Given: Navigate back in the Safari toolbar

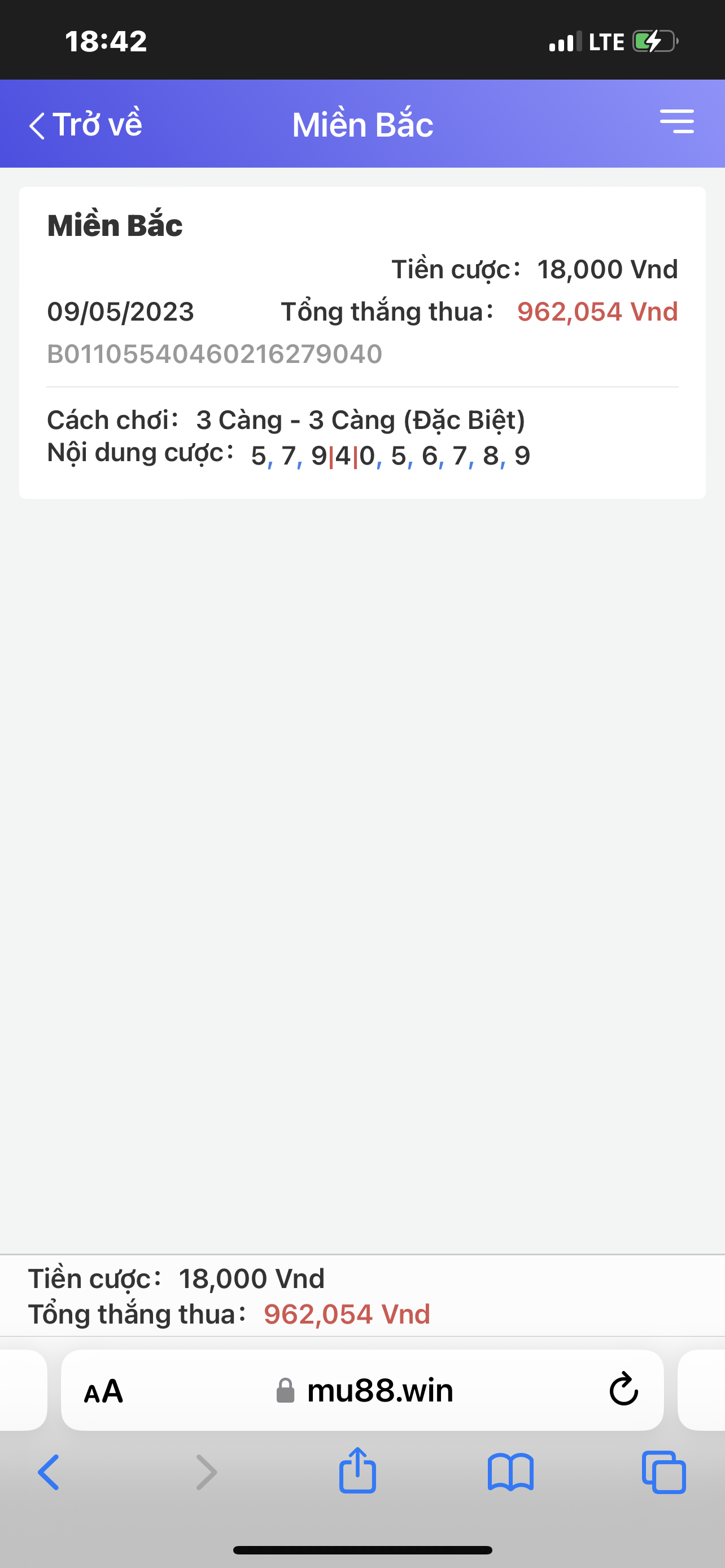Looking at the screenshot, I should 49,1473.
